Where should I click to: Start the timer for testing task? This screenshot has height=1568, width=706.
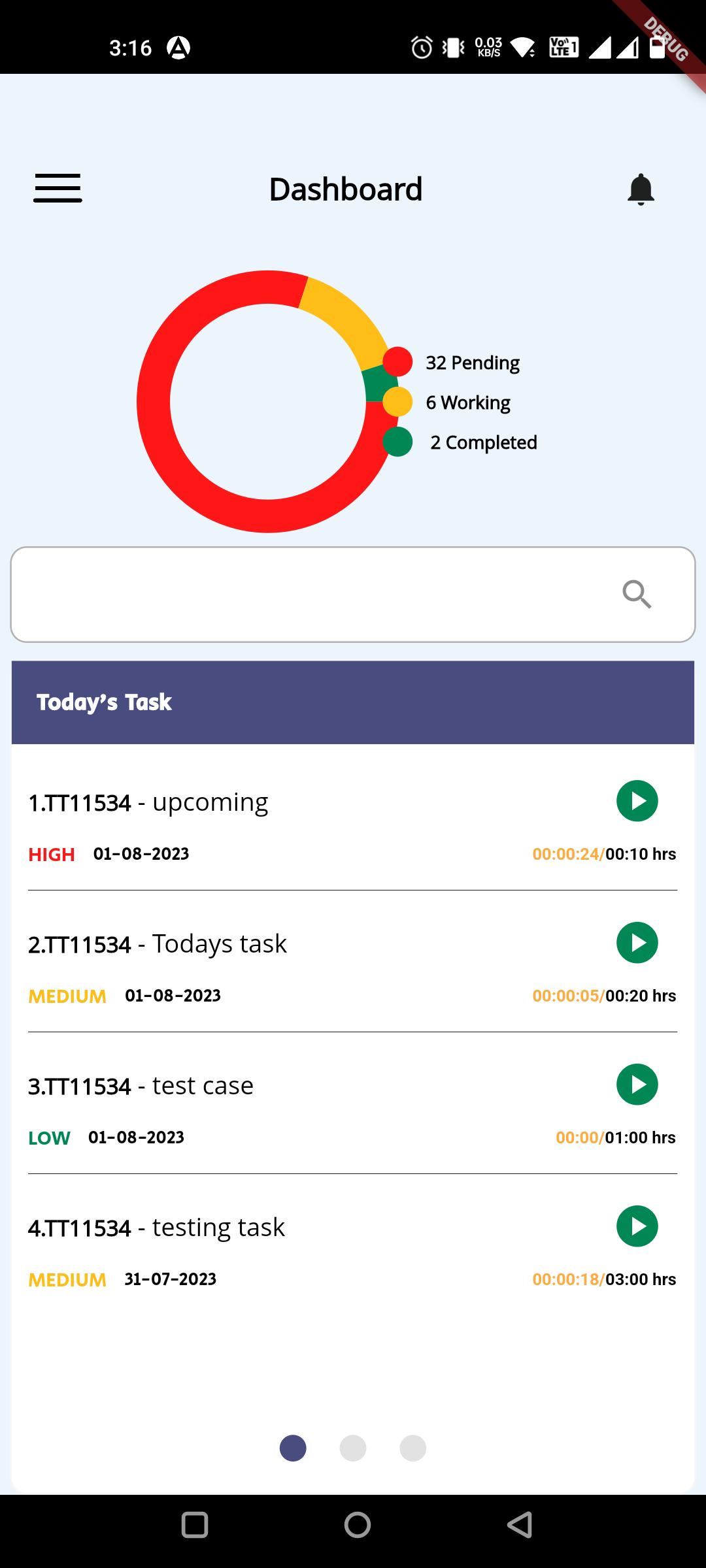tap(637, 1226)
